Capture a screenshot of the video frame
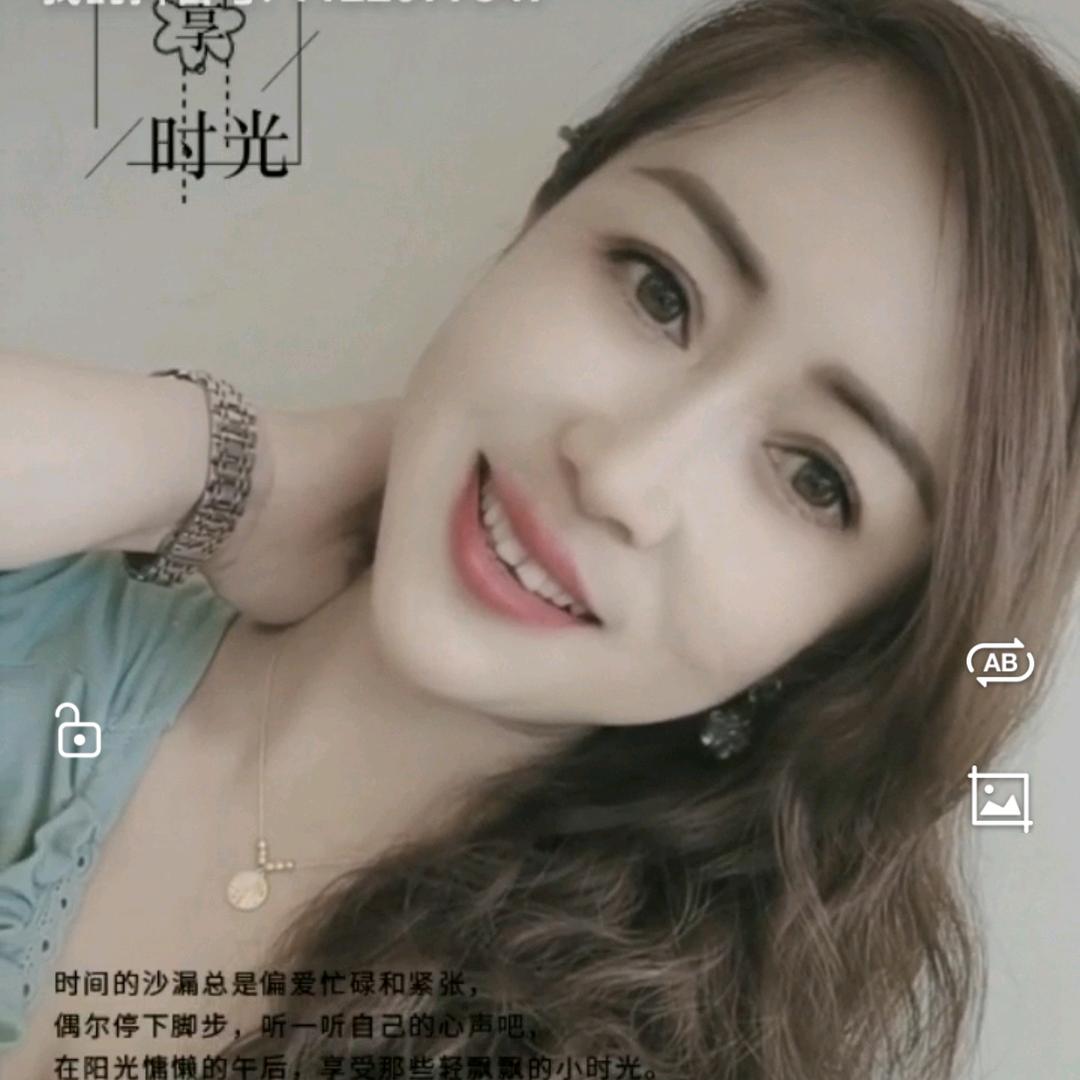The height and width of the screenshot is (1080, 1080). click(x=999, y=799)
